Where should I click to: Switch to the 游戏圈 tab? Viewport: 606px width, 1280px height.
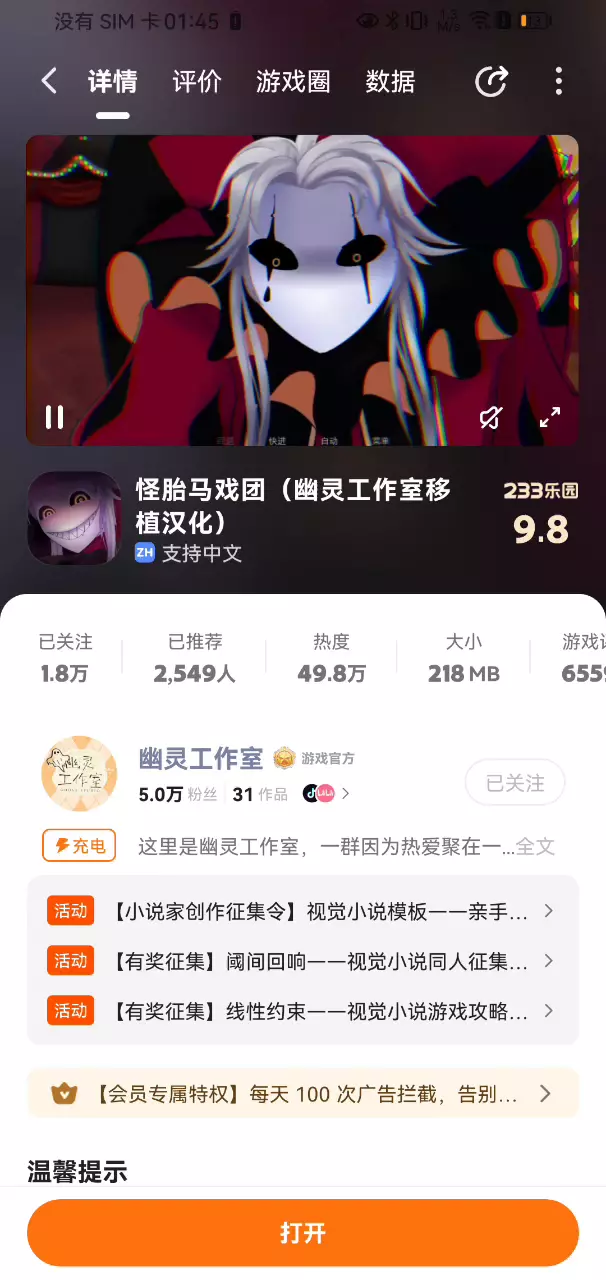click(293, 81)
